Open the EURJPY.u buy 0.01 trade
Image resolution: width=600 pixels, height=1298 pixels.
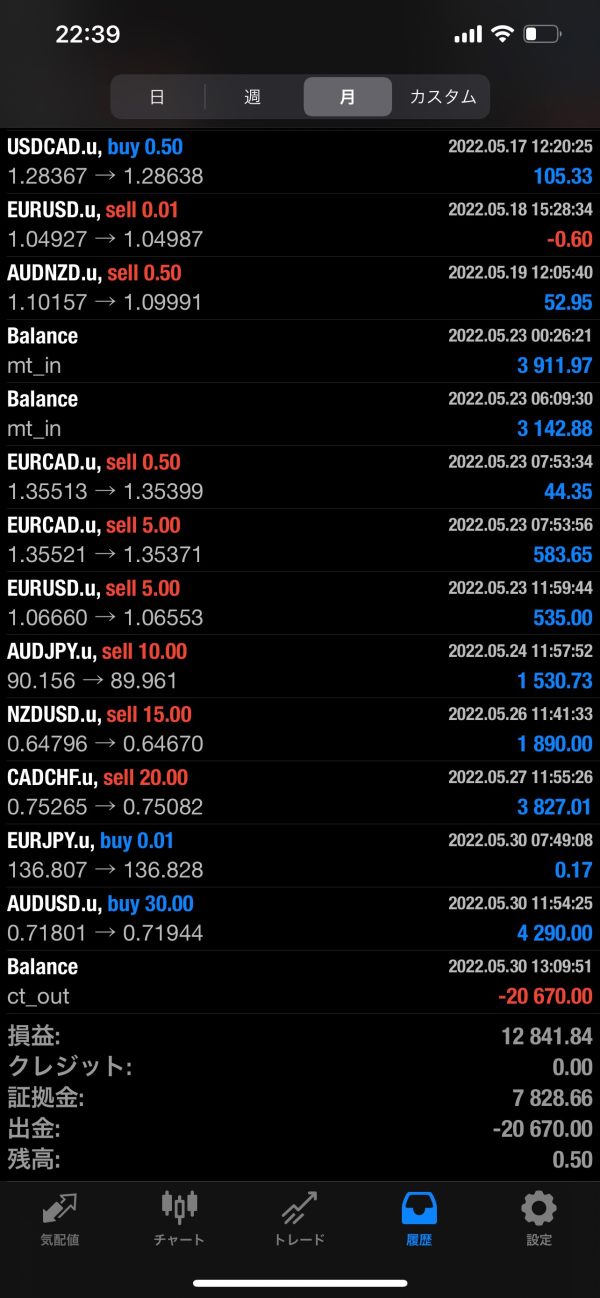(x=300, y=855)
